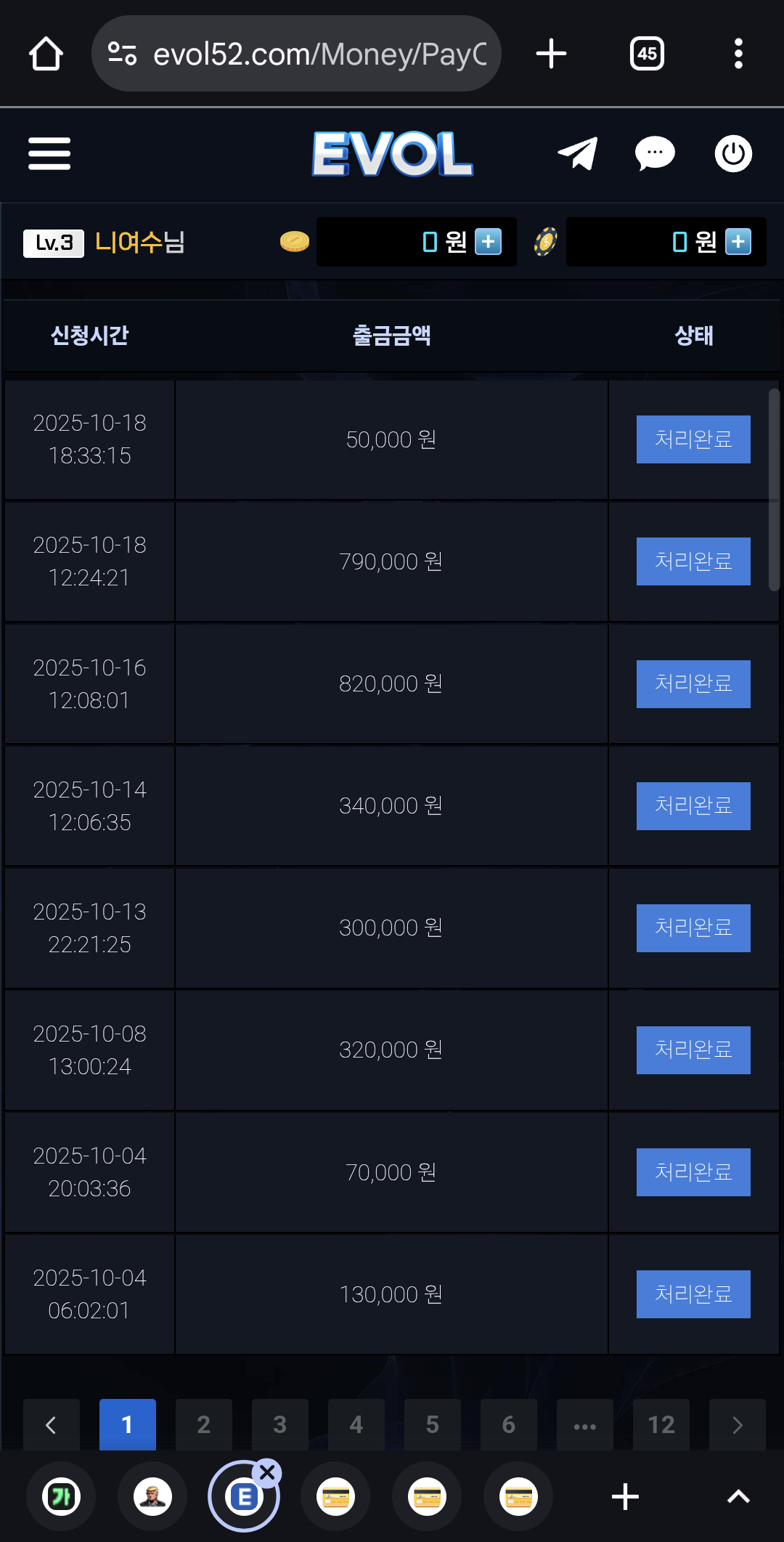Open page 6 of withdrawal history
Viewport: 784px width, 1542px height.
tap(509, 1424)
